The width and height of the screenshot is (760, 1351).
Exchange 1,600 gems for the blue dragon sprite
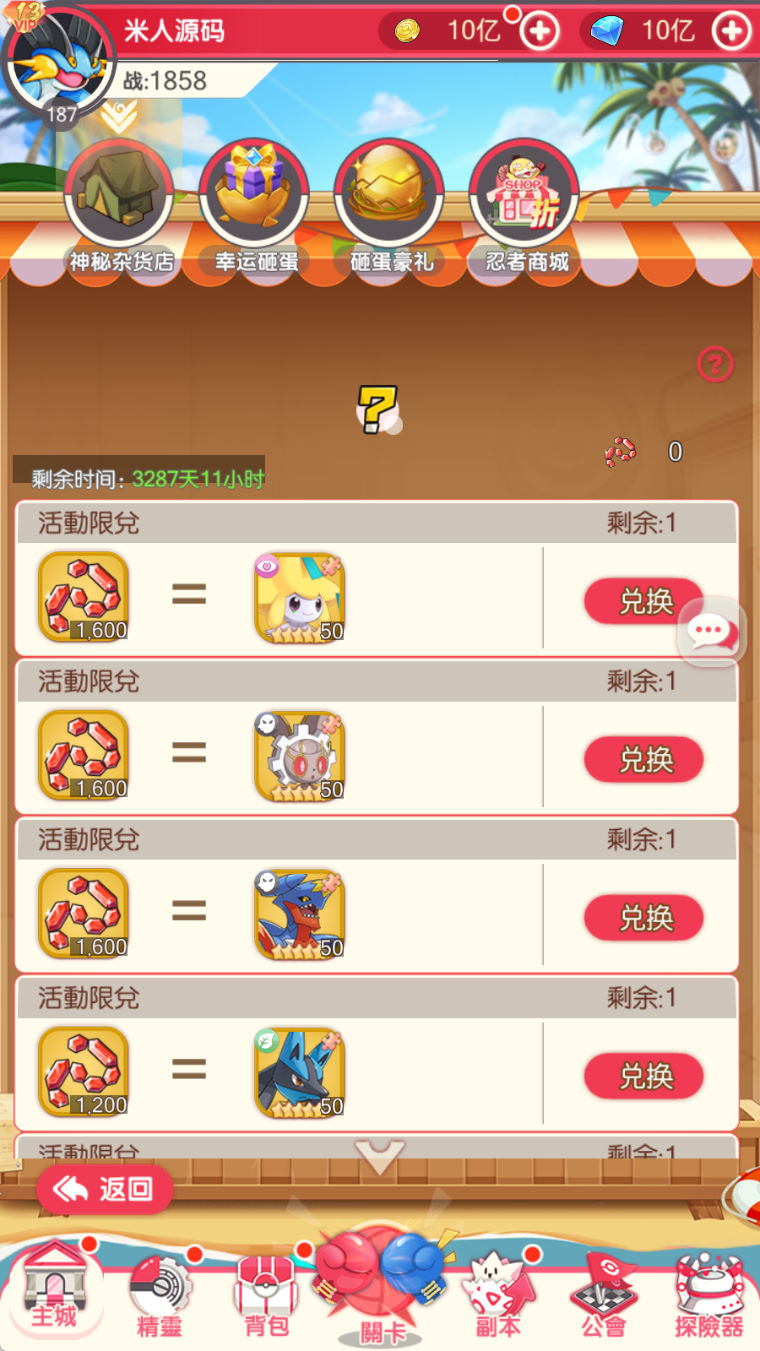[644, 918]
